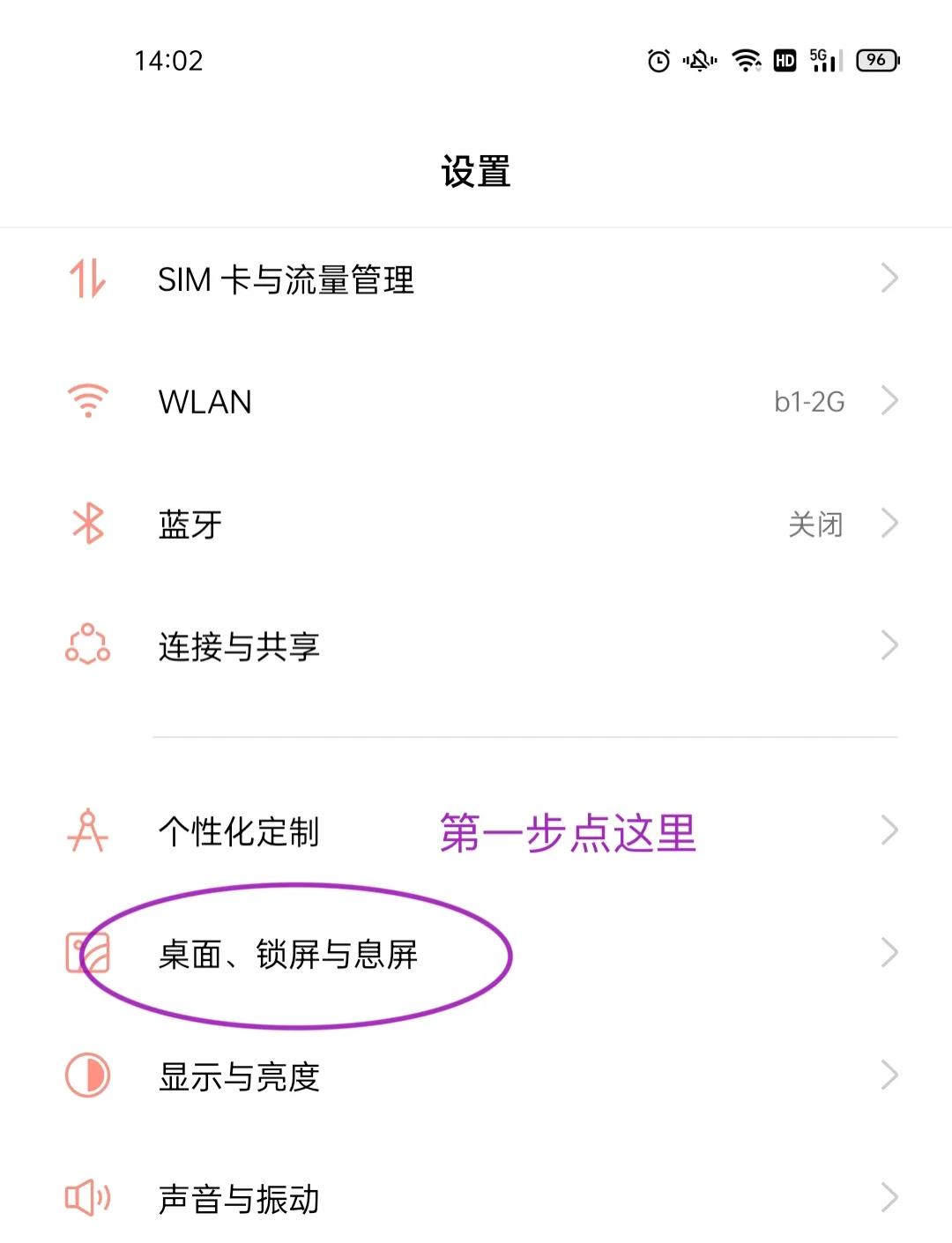
Task: Click the 连接与共享 sharing network icon
Action: [x=87, y=646]
